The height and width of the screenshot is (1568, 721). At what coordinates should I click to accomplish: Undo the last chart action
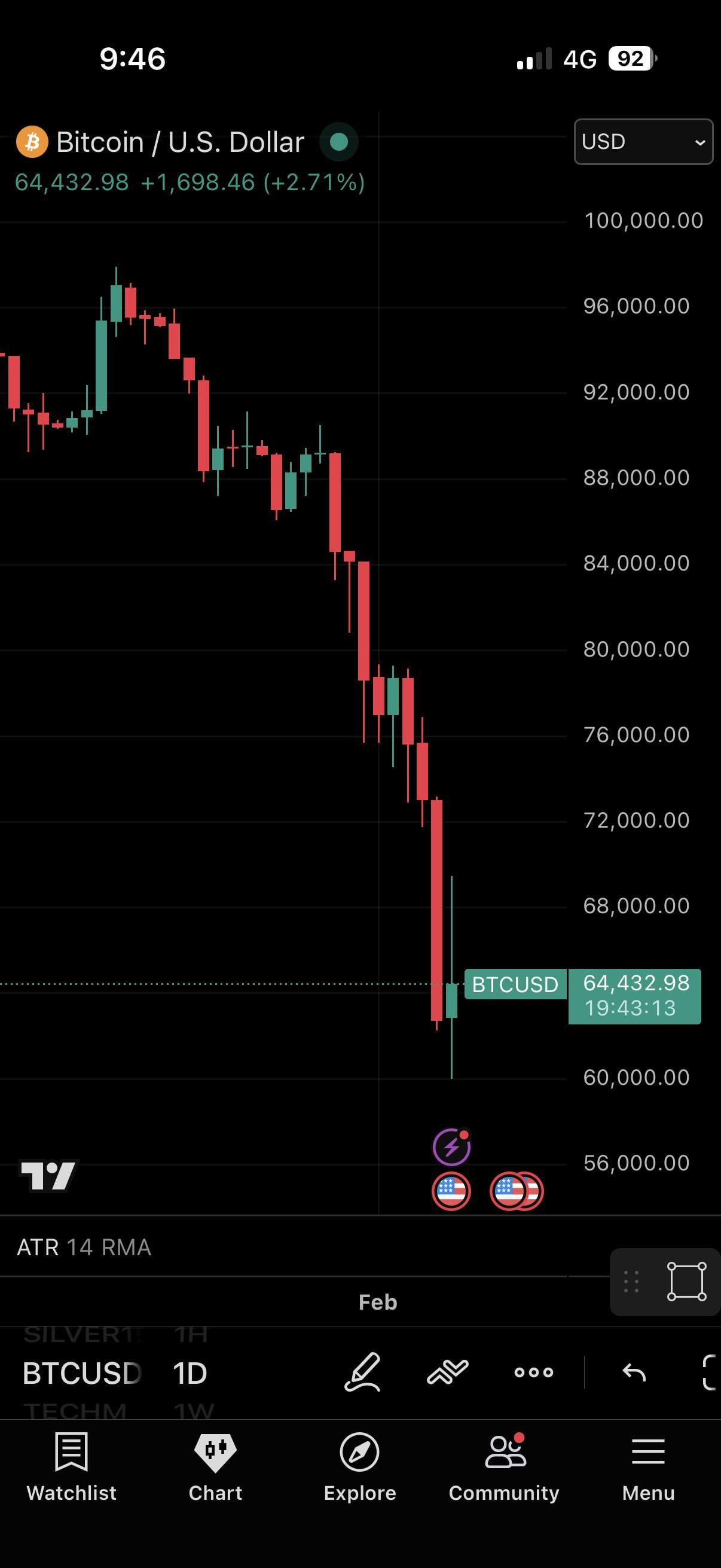[x=634, y=1372]
